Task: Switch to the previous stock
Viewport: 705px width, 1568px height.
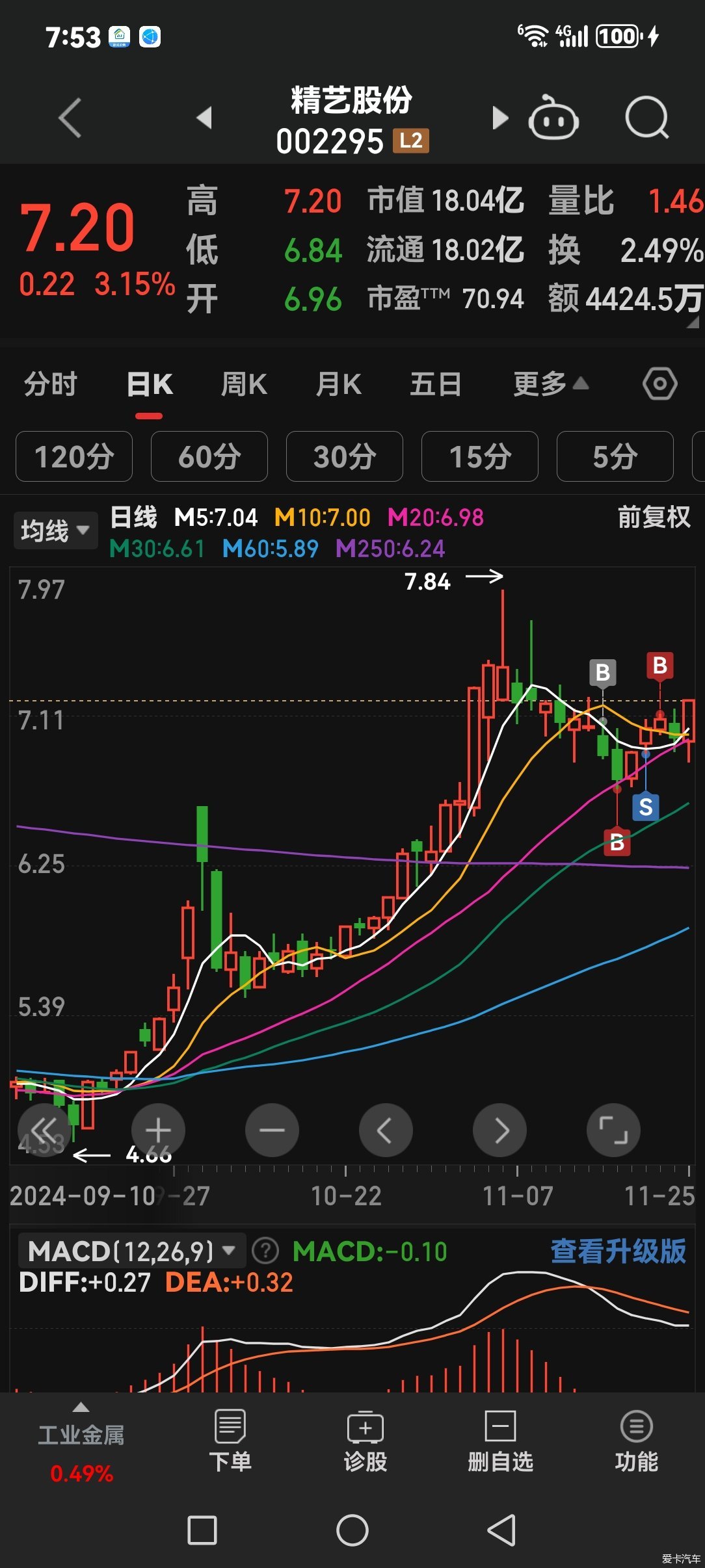Action: [205, 118]
